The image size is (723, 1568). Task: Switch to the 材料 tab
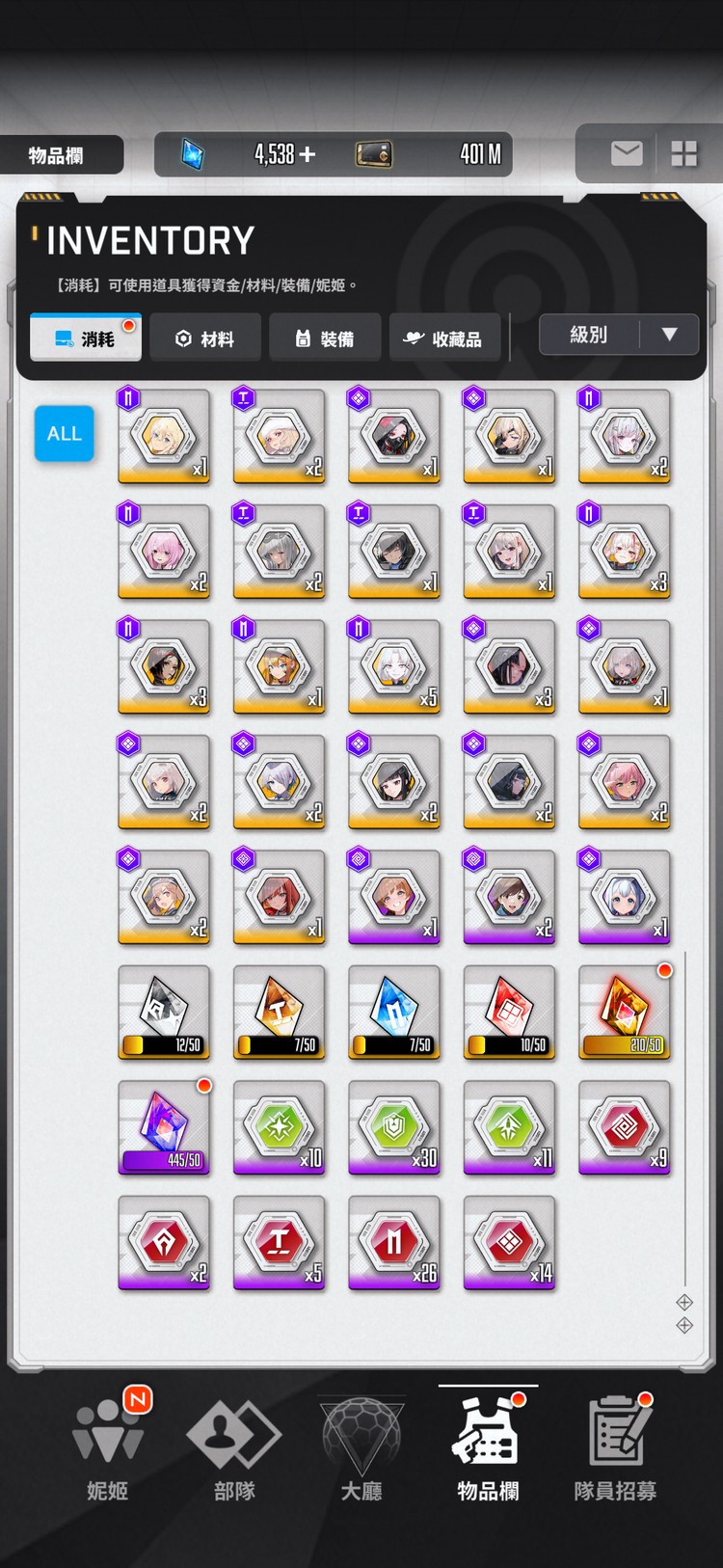(205, 338)
